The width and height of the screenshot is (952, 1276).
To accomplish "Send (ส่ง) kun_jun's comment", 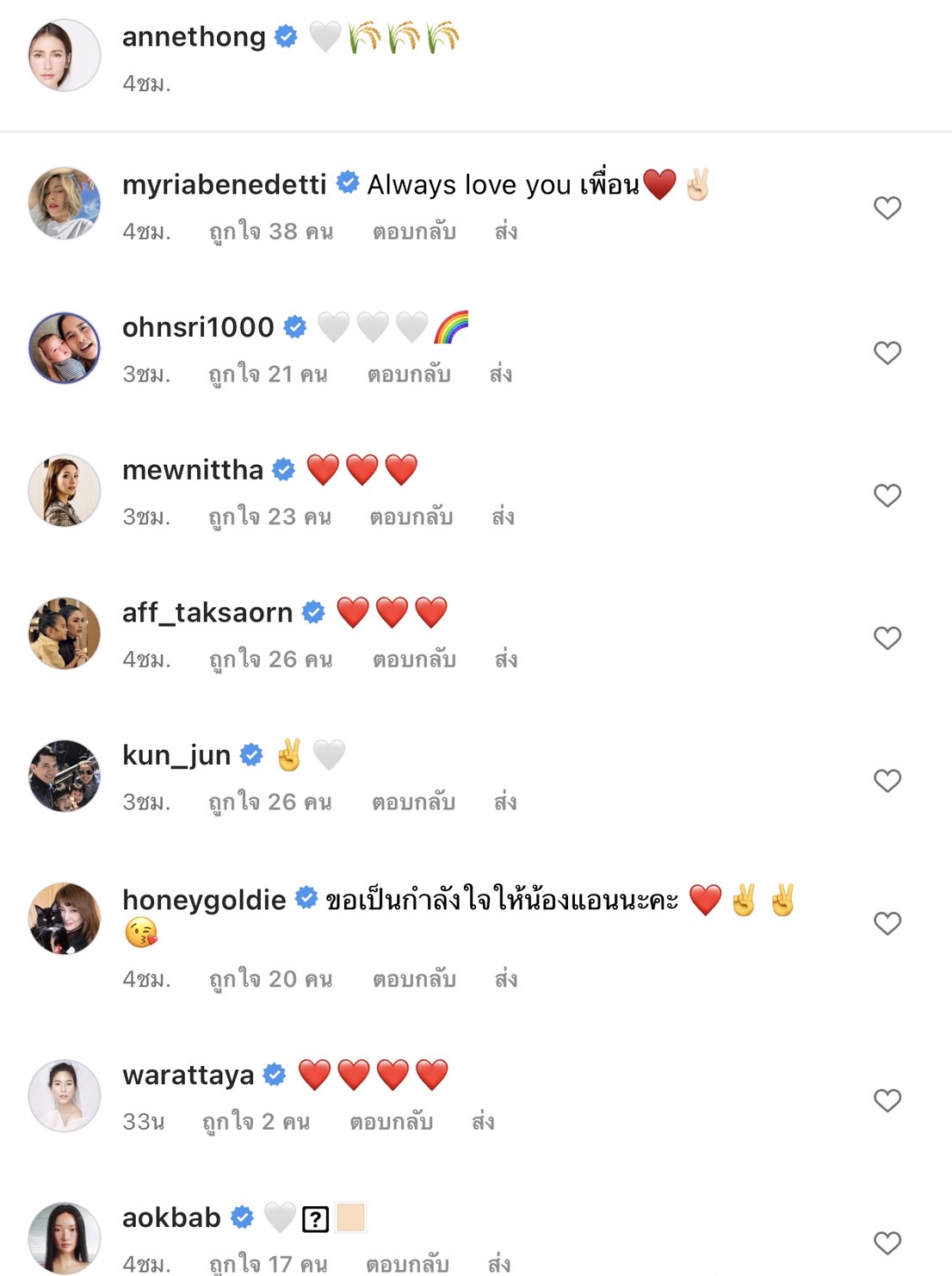I will [505, 802].
